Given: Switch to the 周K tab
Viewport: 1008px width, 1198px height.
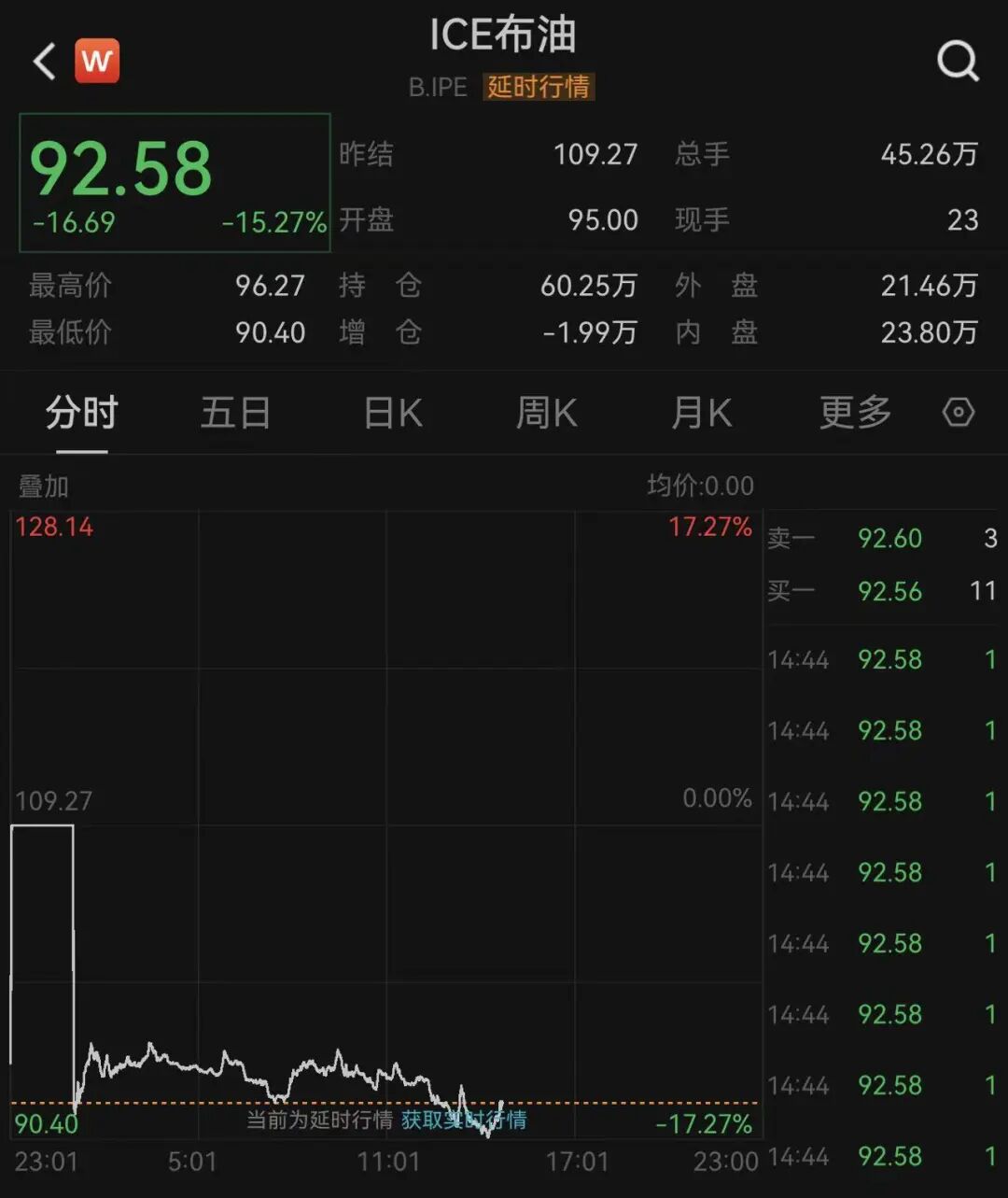Looking at the screenshot, I should [546, 412].
